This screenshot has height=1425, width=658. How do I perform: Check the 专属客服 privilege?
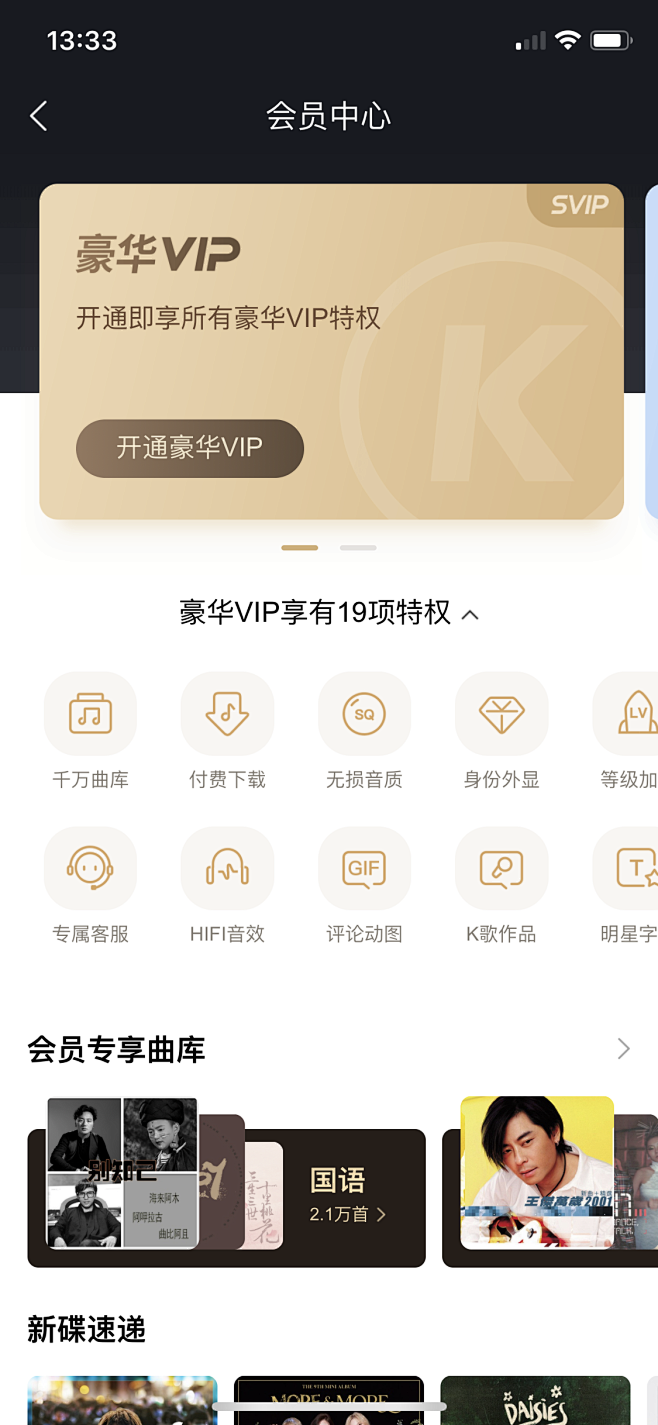point(90,869)
